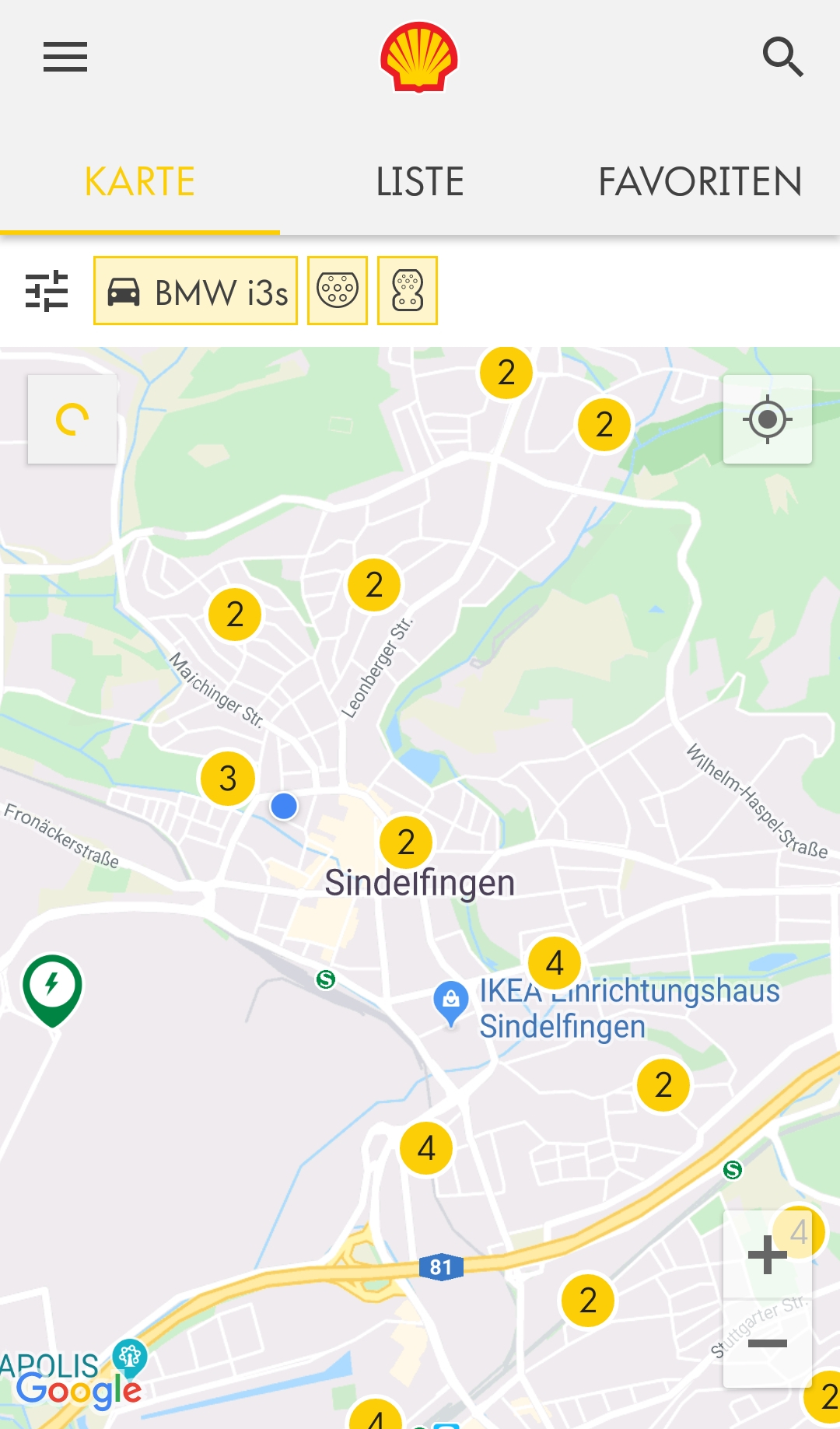Open cluster 2 above Sindelfingen label
Screen dimensions: 840x1429
406,842
